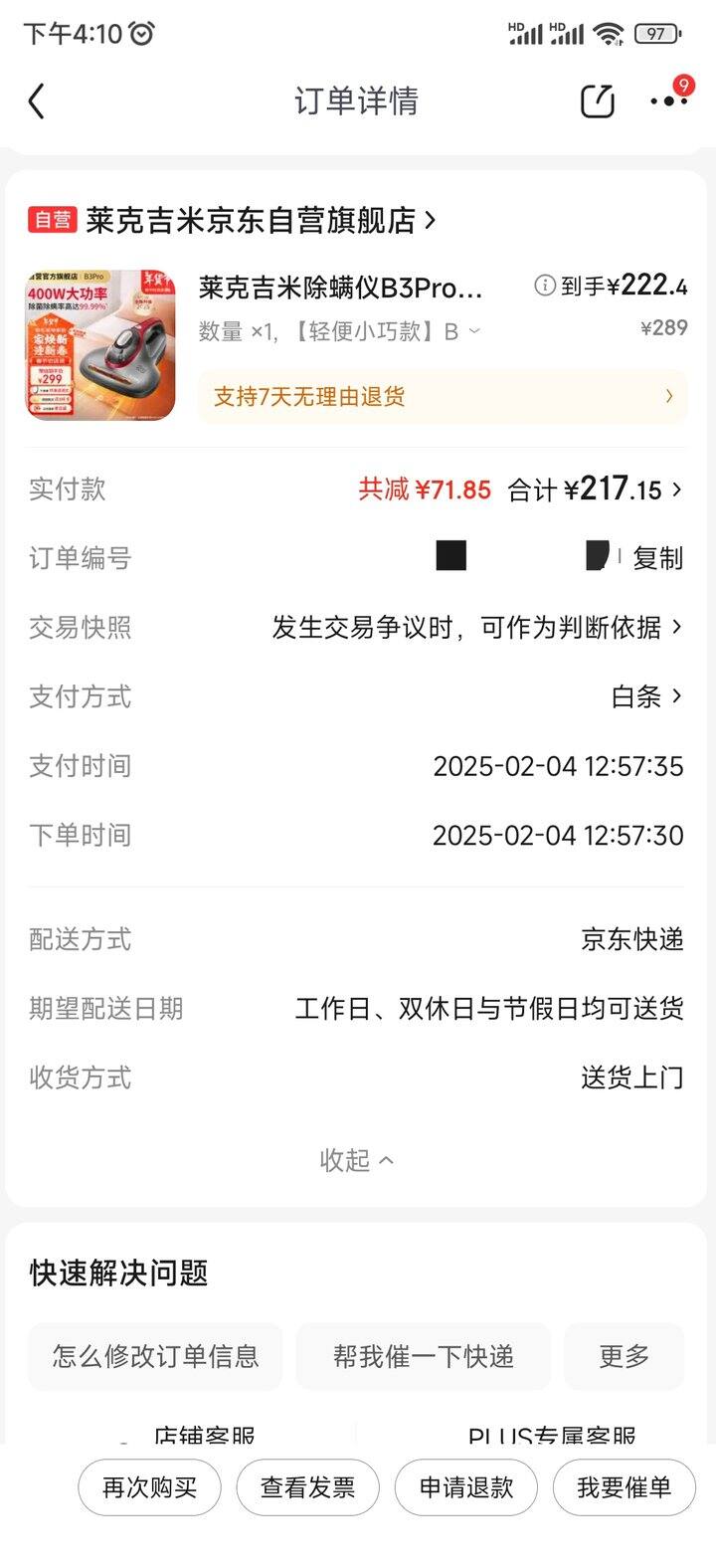Image resolution: width=716 pixels, height=1568 pixels.
Task: Expand the 合计 ¥217.15 payment breakdown
Action: tap(595, 490)
